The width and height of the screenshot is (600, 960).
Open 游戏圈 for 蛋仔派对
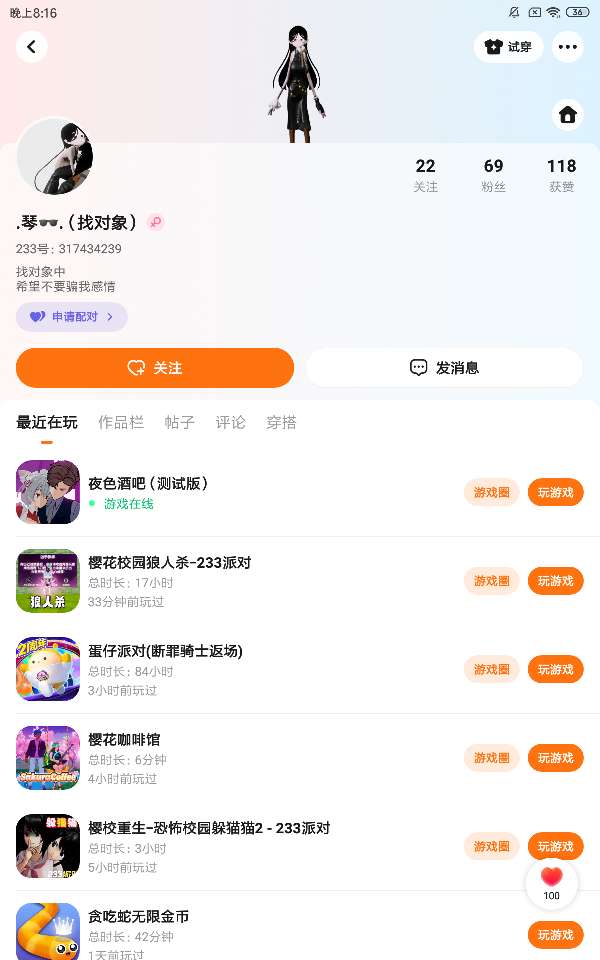coord(492,669)
